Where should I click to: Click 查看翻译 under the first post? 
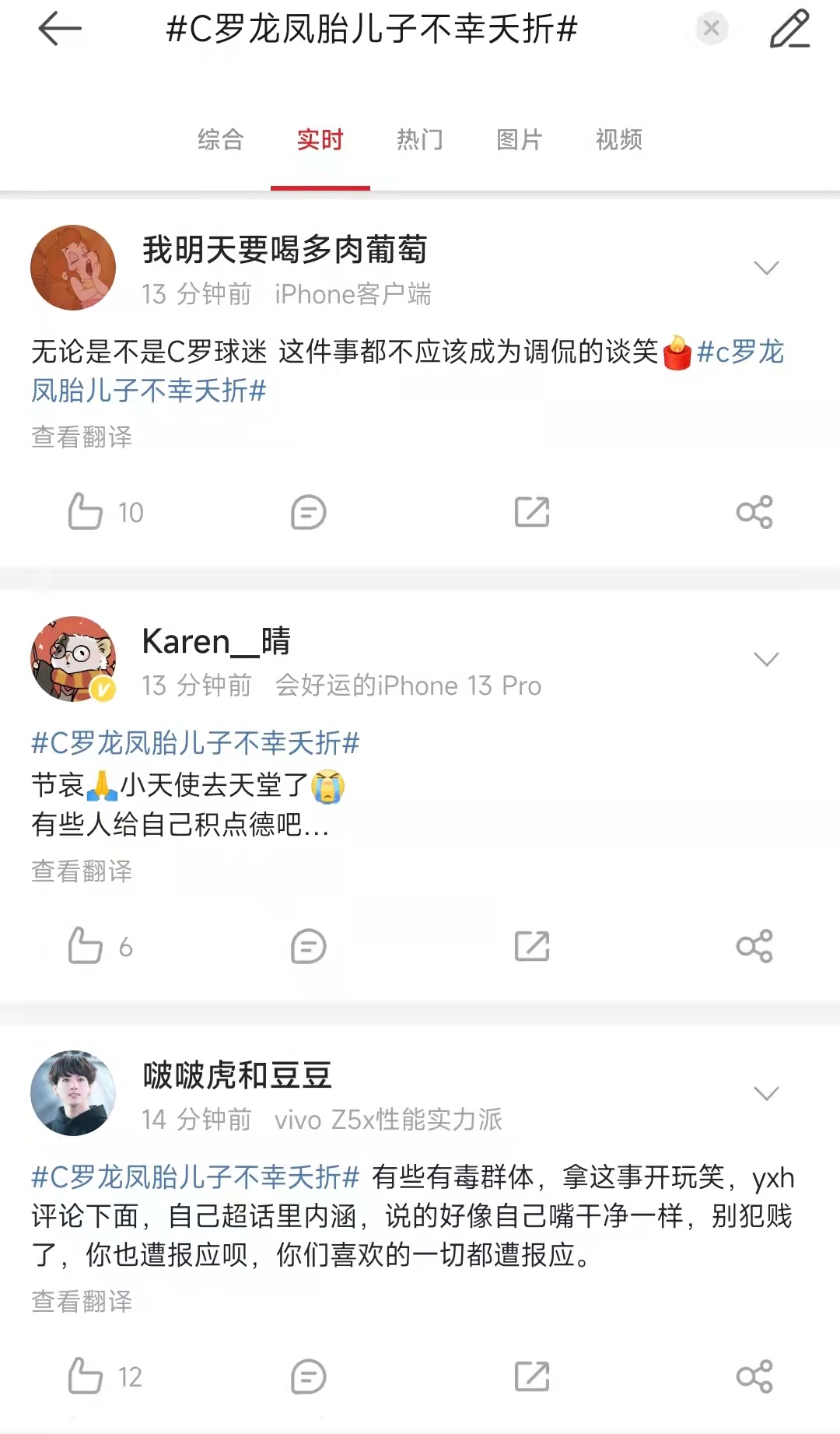pos(82,438)
